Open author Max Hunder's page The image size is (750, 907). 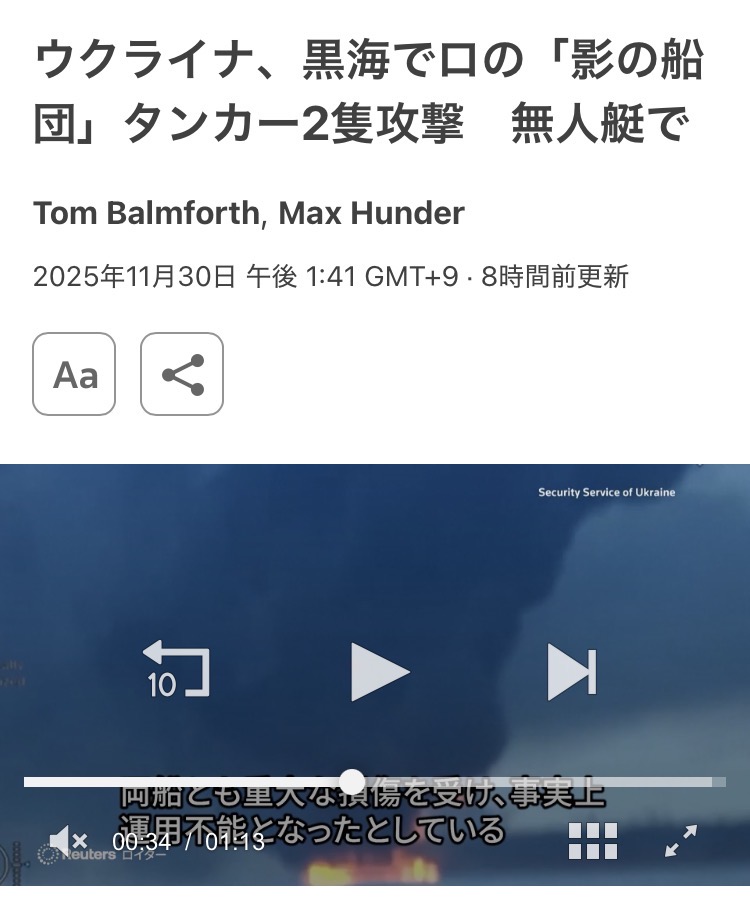(x=371, y=213)
